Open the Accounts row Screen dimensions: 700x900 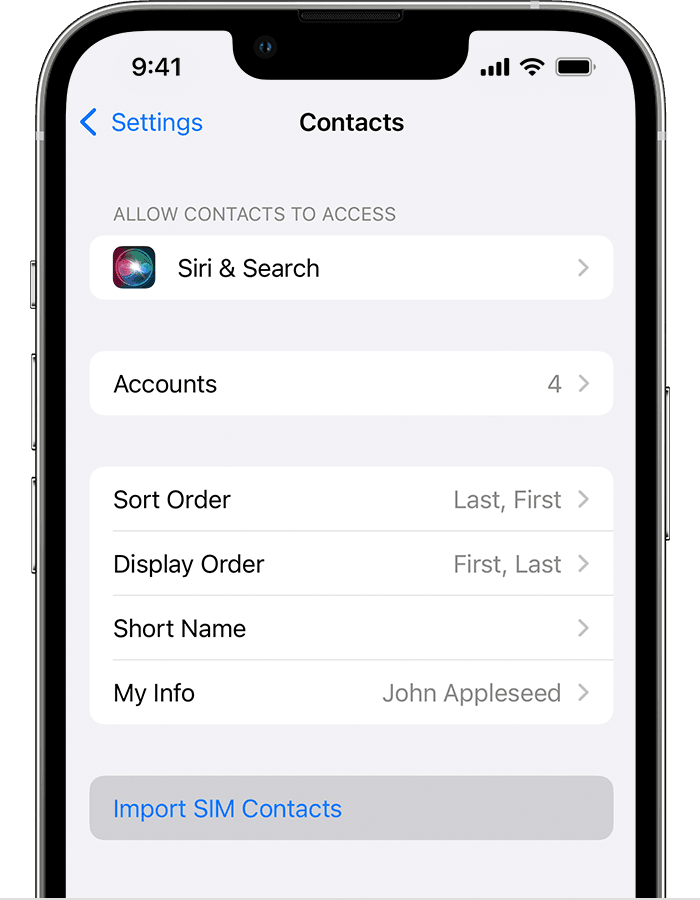coord(350,384)
